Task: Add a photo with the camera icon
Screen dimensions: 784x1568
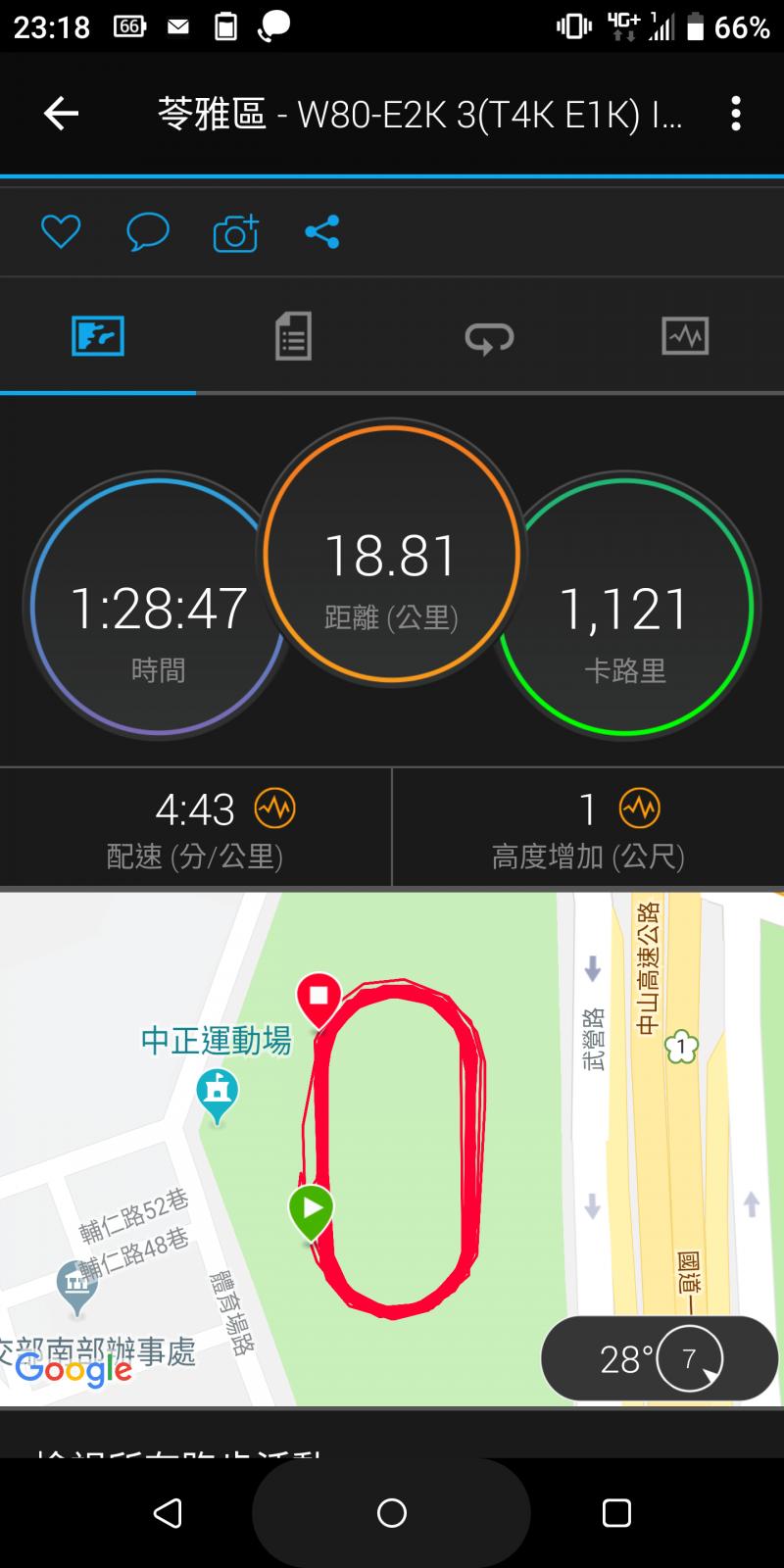Action: point(235,232)
